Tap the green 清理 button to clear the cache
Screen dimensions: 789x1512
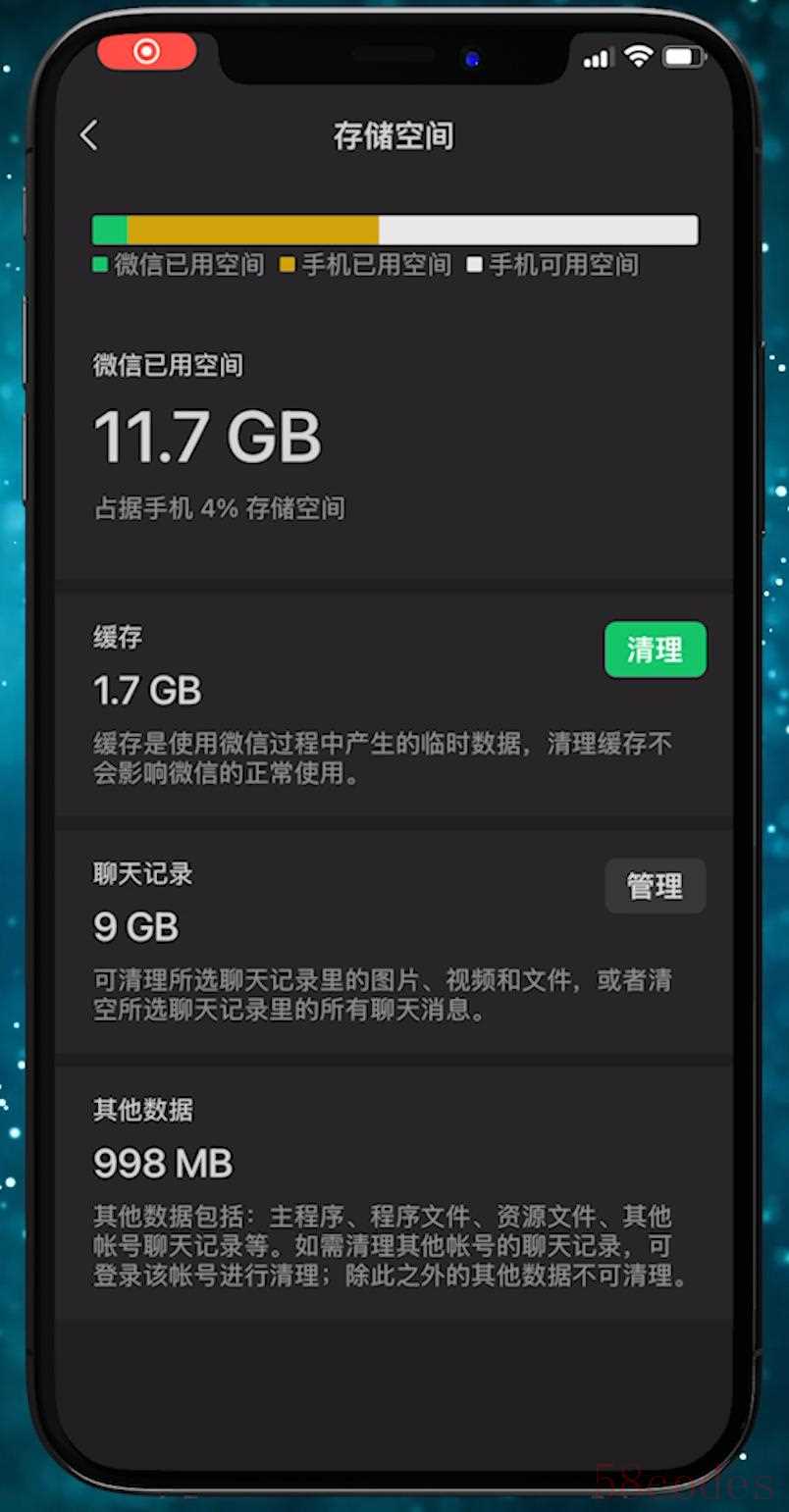point(655,650)
